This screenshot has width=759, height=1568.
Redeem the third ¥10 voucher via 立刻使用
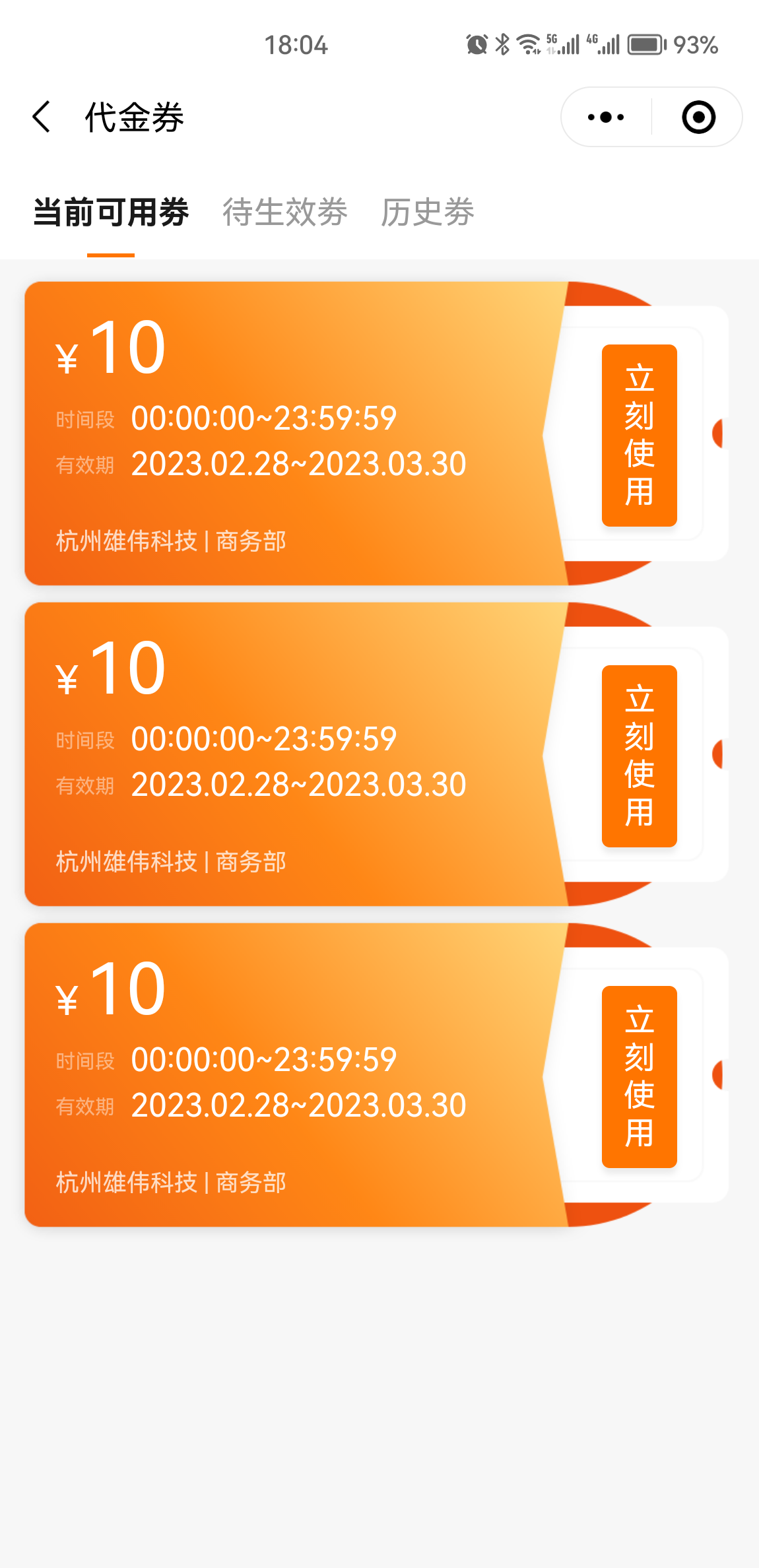[x=639, y=1077]
